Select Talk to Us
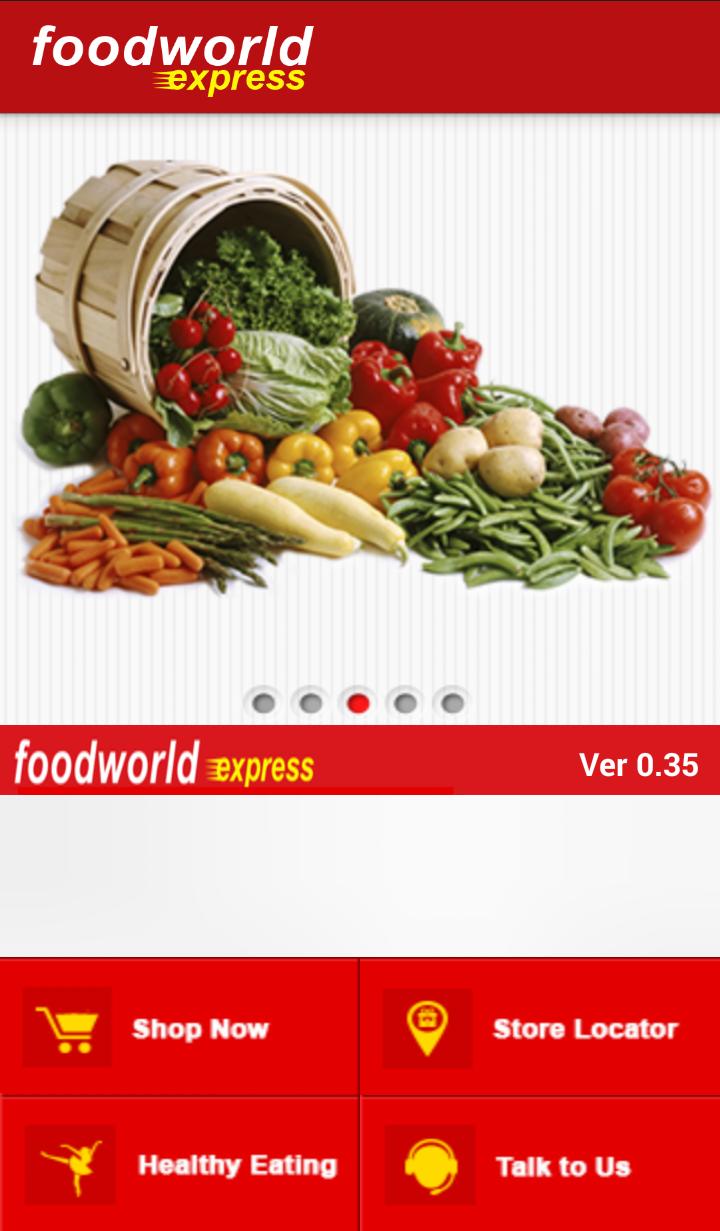This screenshot has height=1231, width=720. (540, 1165)
